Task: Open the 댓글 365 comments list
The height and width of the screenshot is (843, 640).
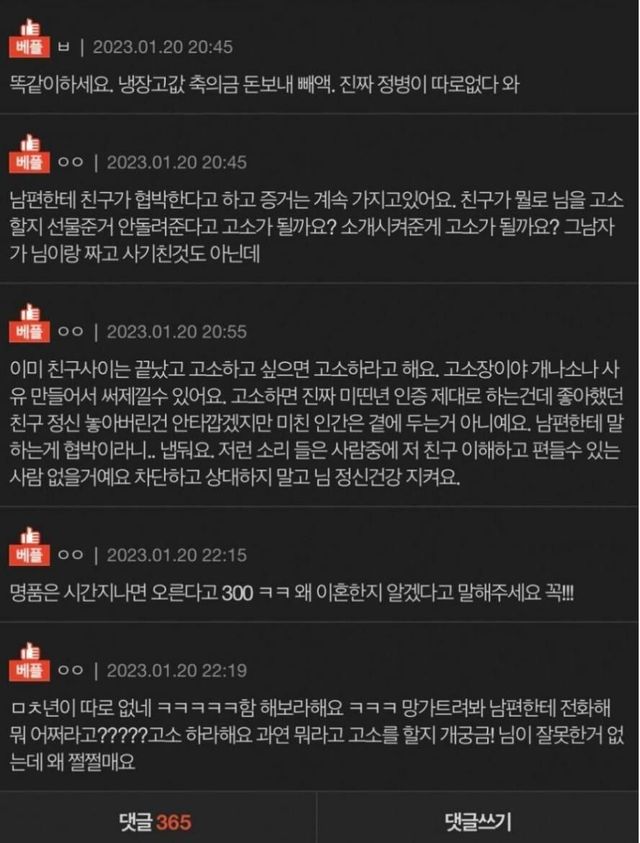Action: (157, 822)
